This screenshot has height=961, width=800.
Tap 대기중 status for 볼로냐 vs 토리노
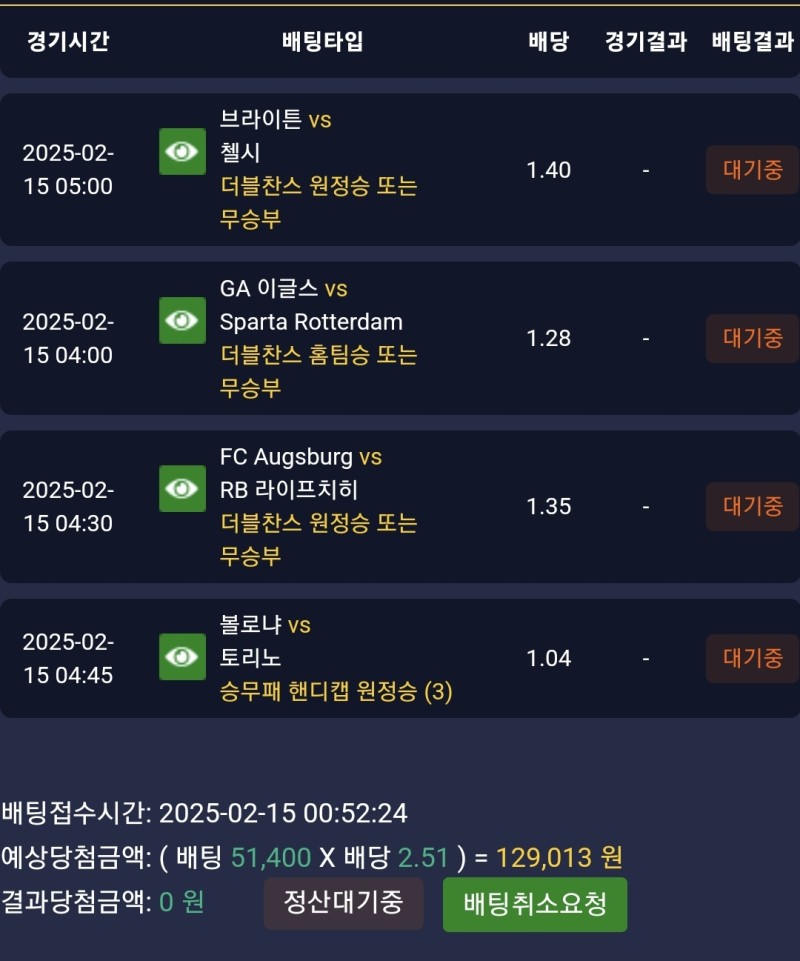pyautogui.click(x=752, y=658)
